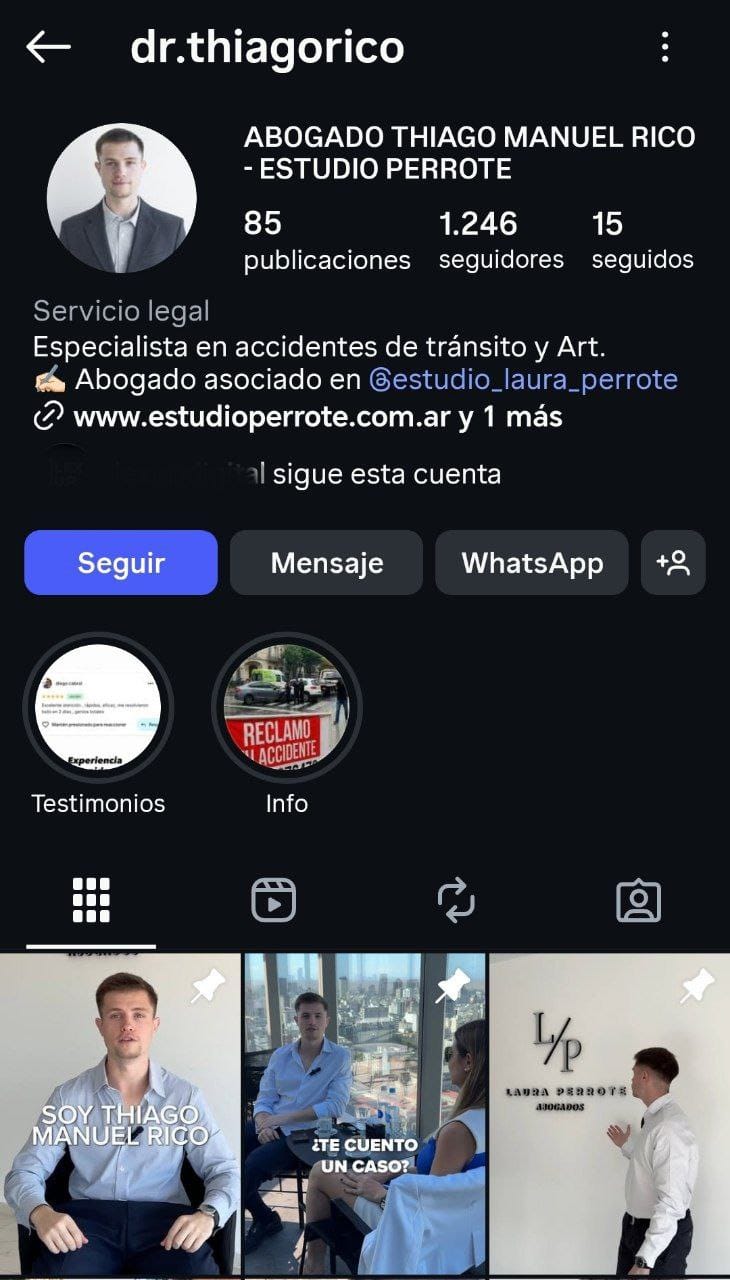Switch to the Reels tab
Screen dimensions: 730x1280
[273, 900]
